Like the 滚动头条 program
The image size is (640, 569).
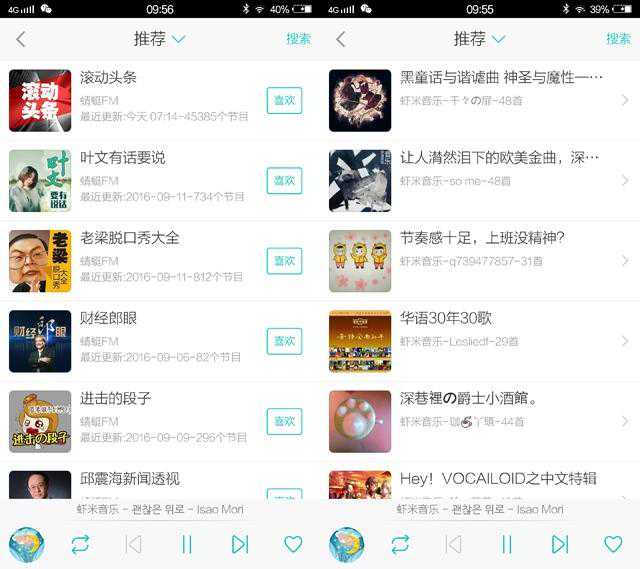click(284, 100)
